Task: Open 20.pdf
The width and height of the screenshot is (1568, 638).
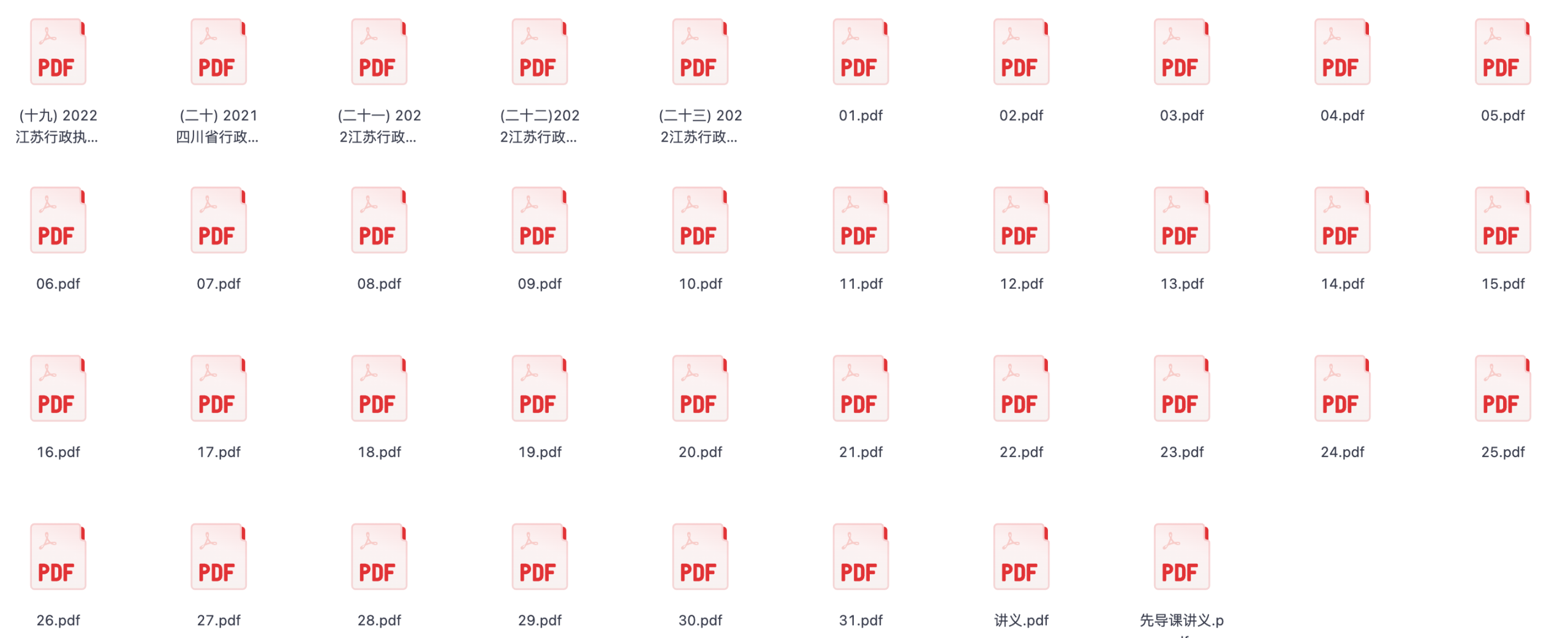Action: [x=699, y=389]
